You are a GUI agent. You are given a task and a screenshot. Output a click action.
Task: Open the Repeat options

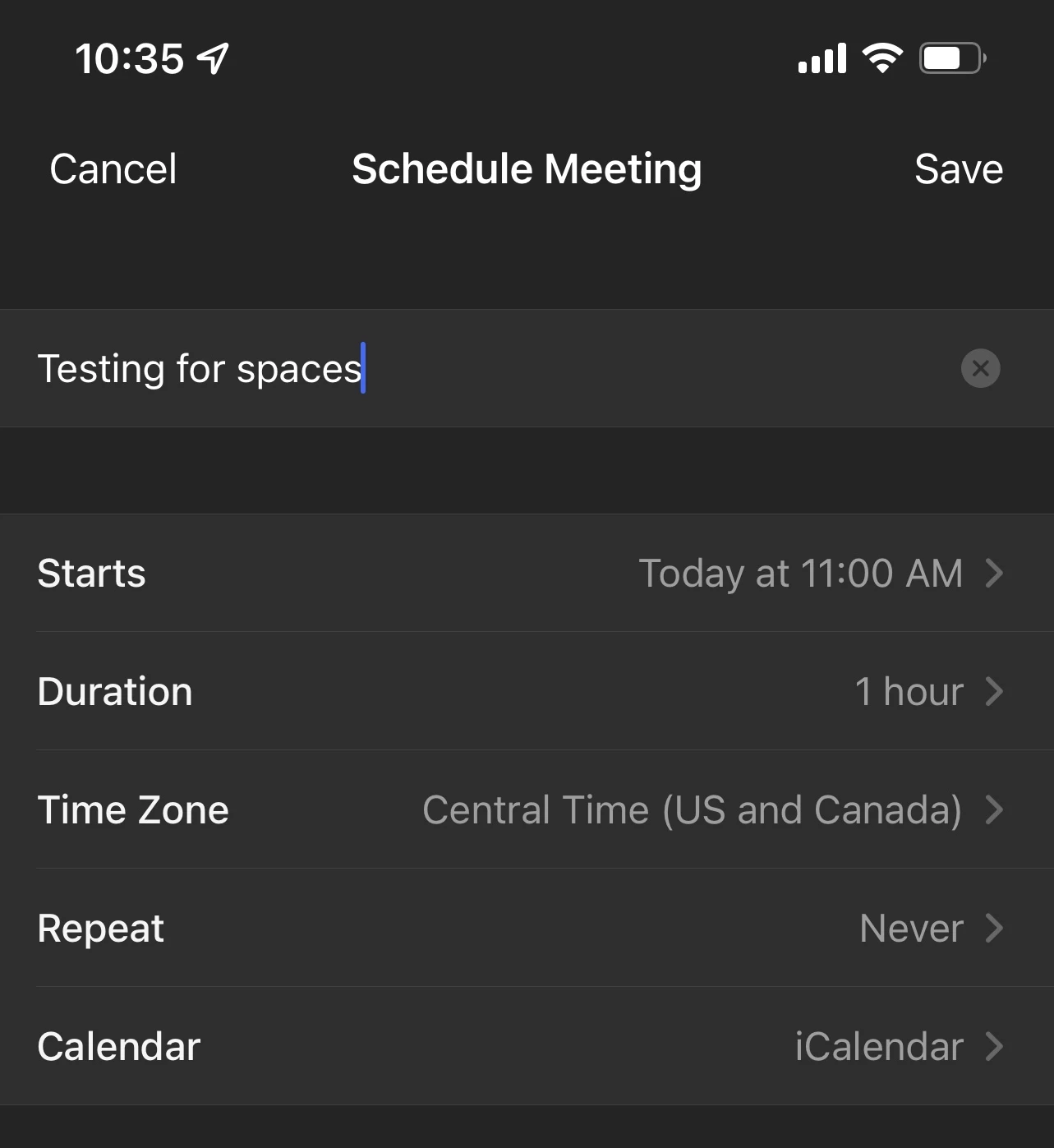click(526, 929)
